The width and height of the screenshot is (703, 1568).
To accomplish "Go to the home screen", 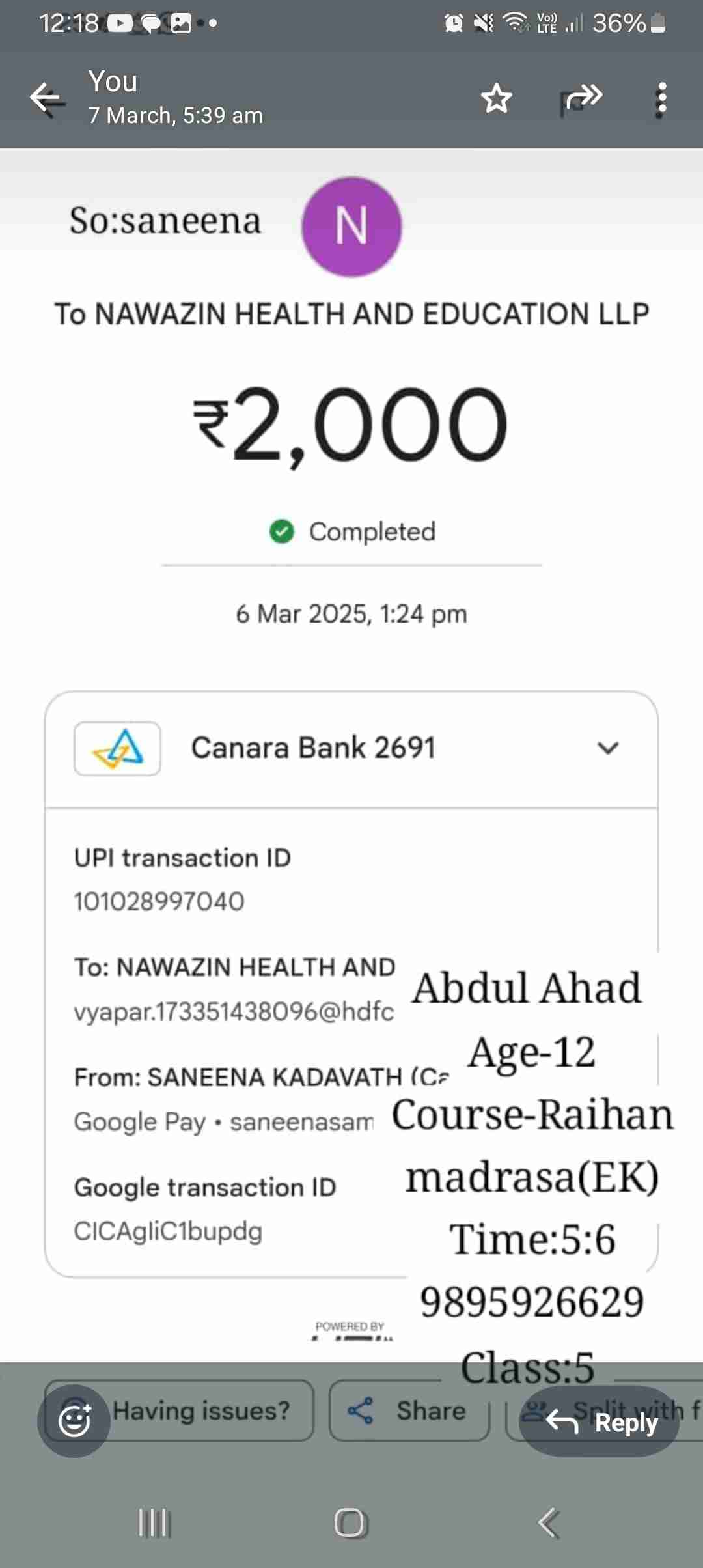I will coord(350,1522).
